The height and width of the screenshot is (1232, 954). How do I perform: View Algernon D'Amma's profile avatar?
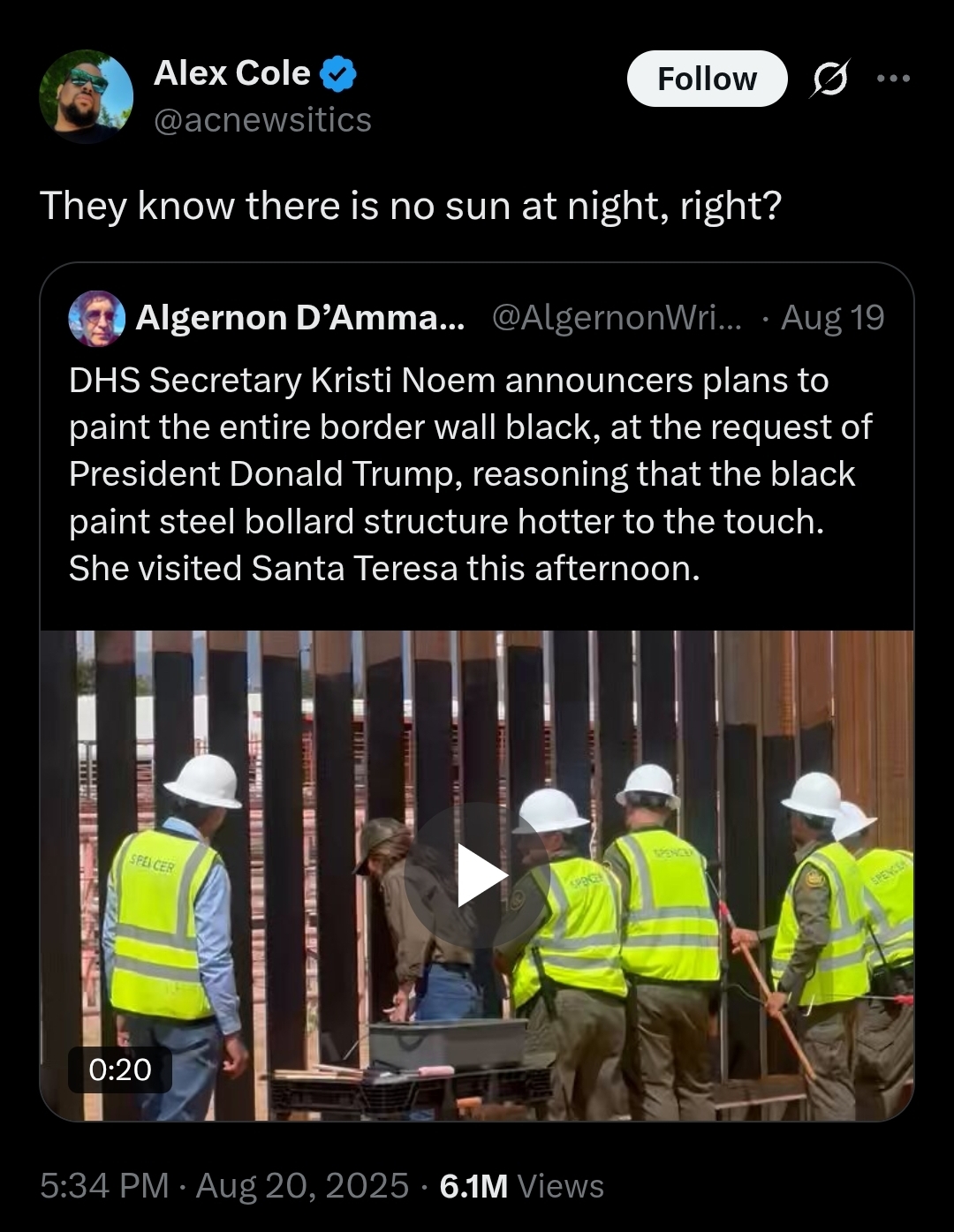96,318
